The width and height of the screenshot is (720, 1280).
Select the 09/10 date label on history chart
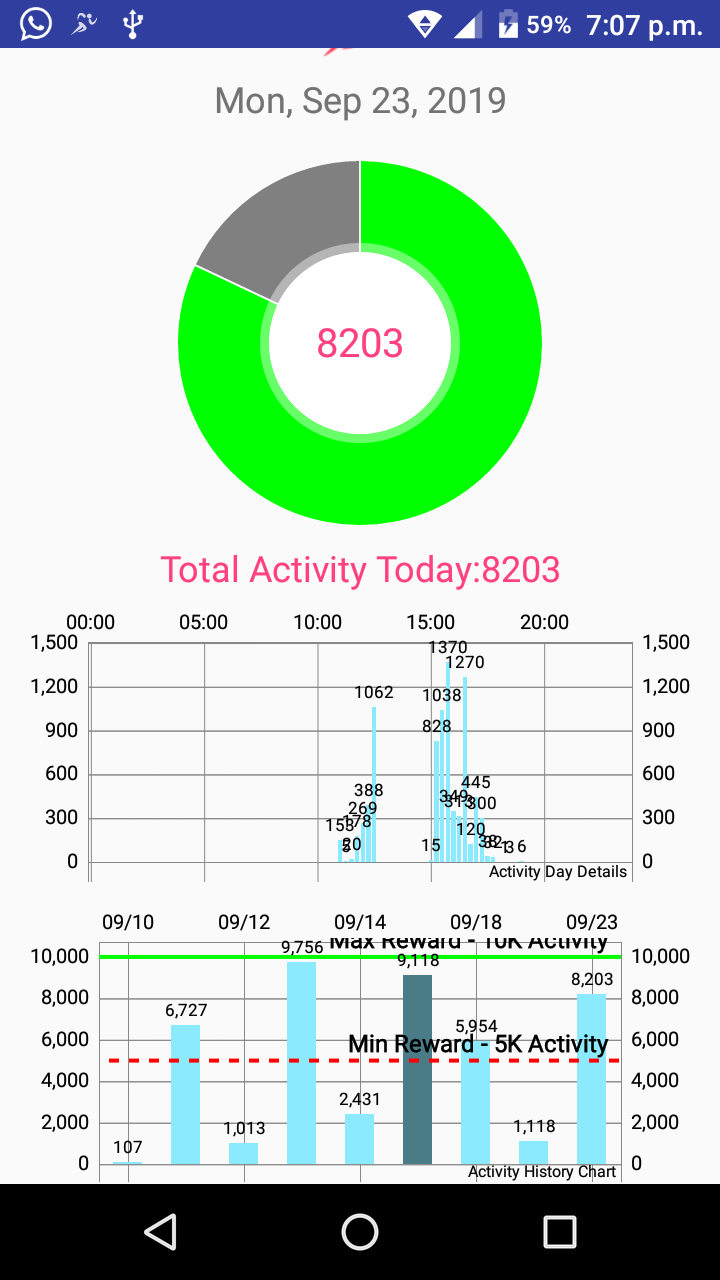point(128,922)
